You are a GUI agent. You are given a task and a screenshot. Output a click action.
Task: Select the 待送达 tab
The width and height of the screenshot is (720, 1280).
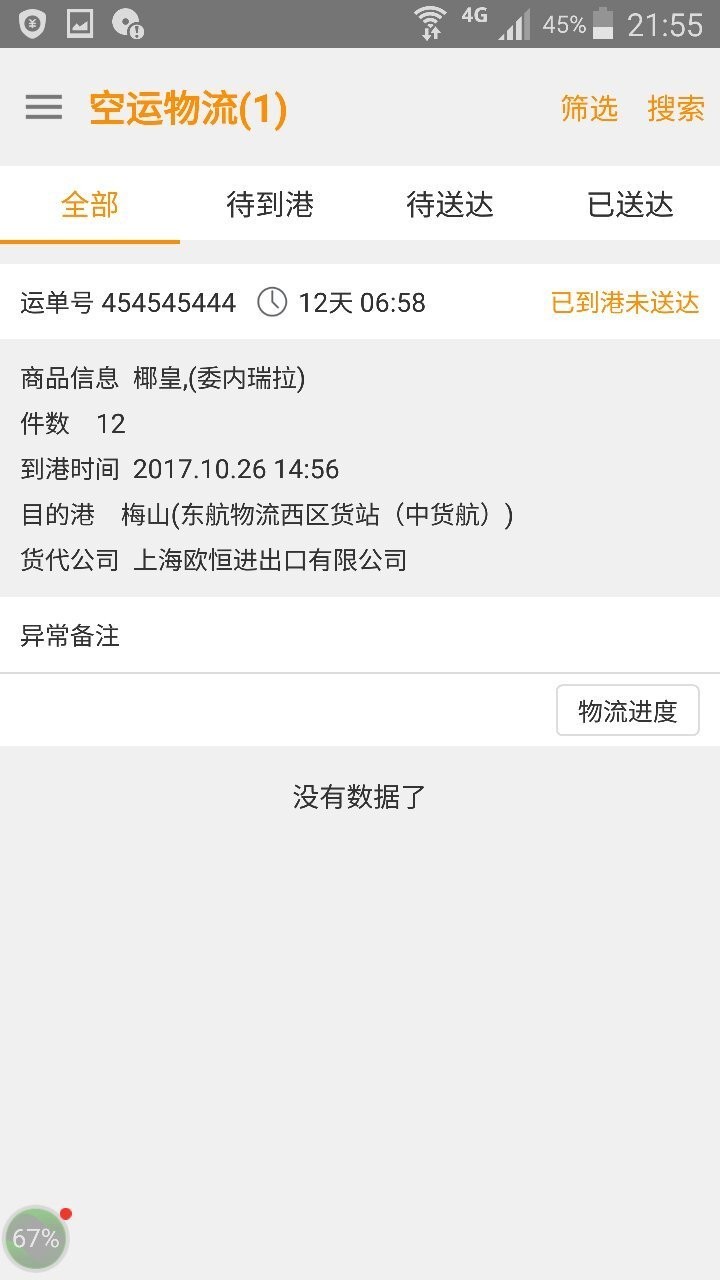coord(449,205)
